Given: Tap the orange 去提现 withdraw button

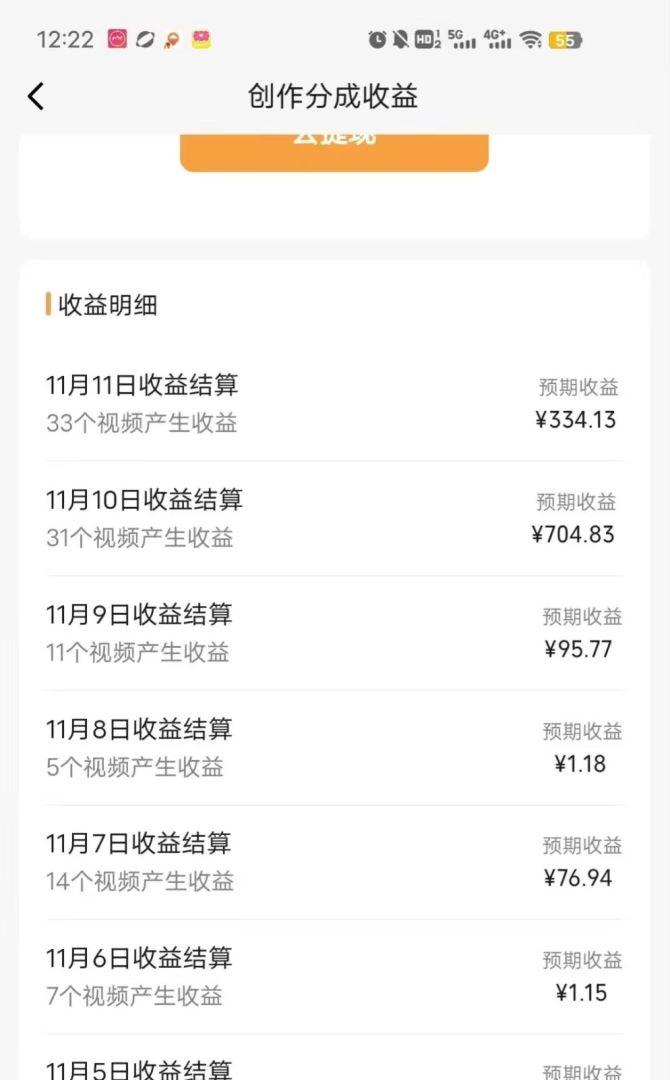Looking at the screenshot, I should click(x=334, y=151).
